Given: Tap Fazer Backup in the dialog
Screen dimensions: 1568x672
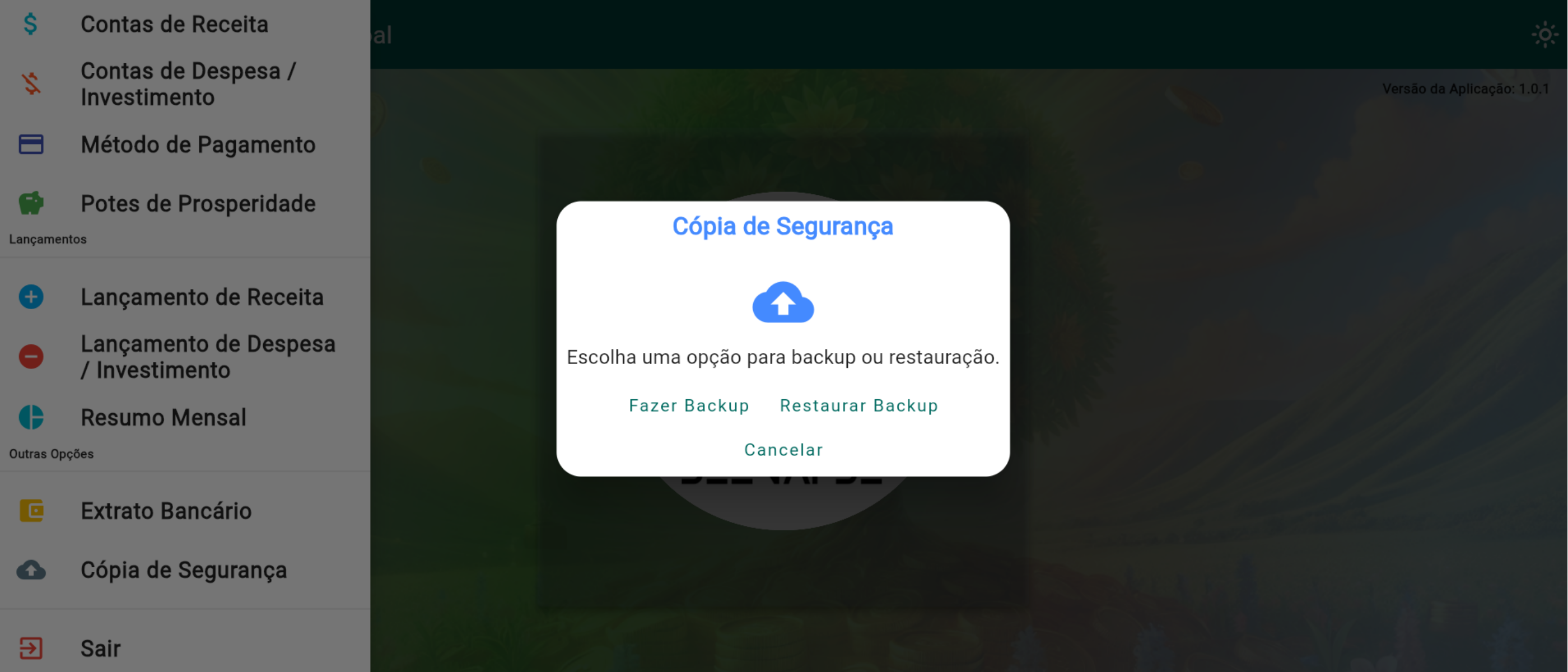Looking at the screenshot, I should [x=688, y=405].
